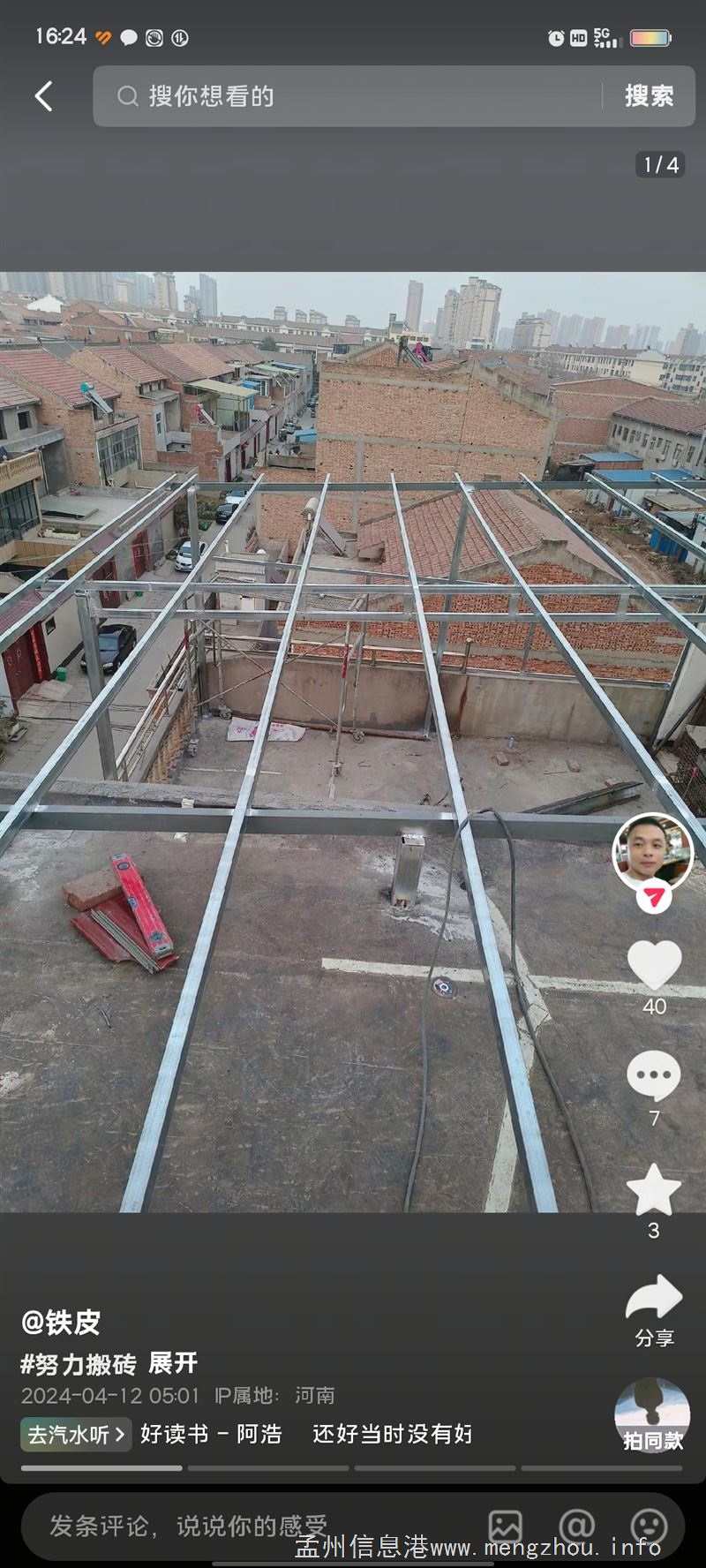Go back using the top-left arrow
This screenshot has height=1568, width=706.
(44, 96)
